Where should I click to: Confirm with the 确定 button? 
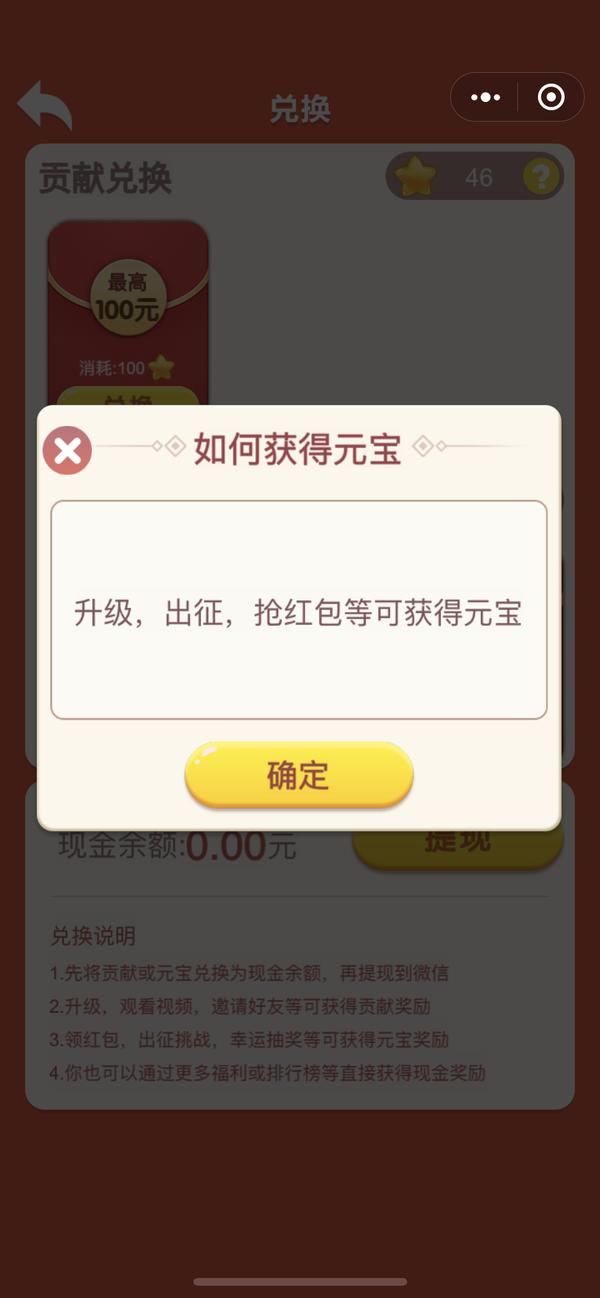pyautogui.click(x=299, y=775)
